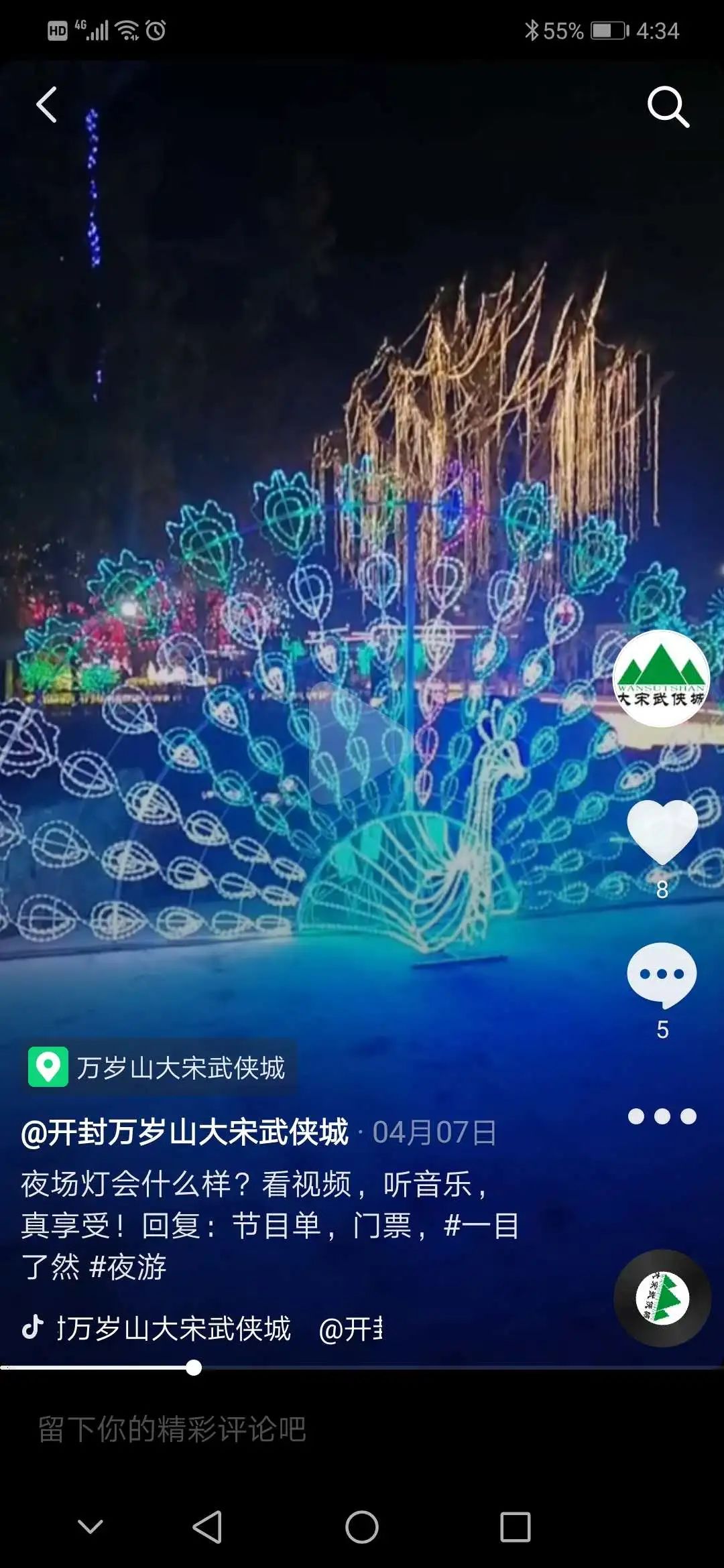Visit @开封万岁山大宋武侠城 profile
The image size is (724, 1568).
click(184, 1132)
